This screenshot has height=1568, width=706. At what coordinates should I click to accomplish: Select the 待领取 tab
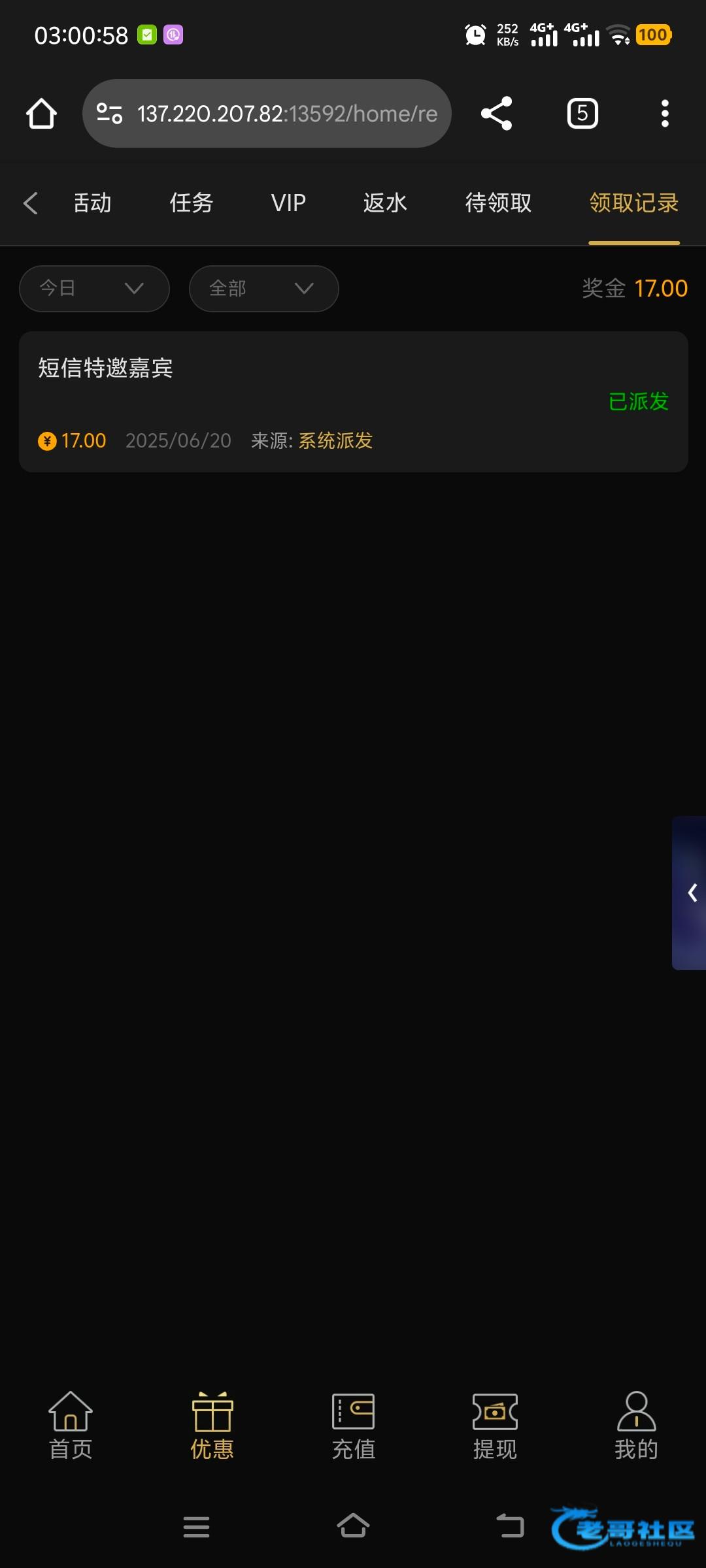tap(498, 203)
